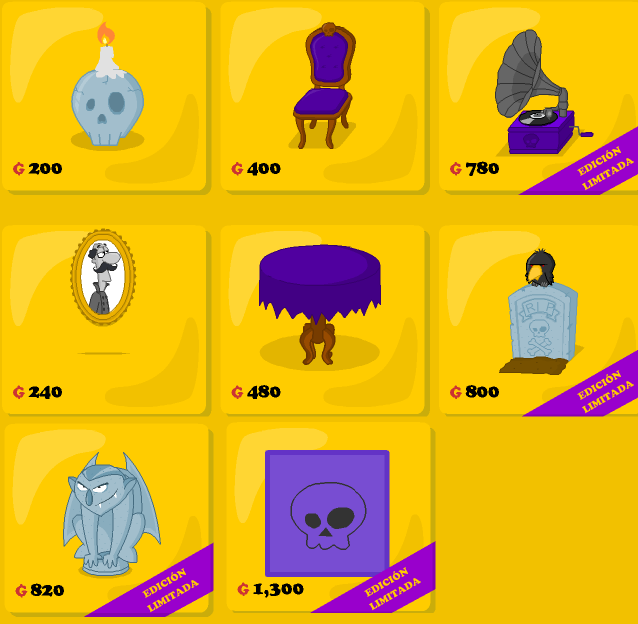Open the purple skull rug priced 1,300
Viewport: 638px width, 624px height.
(327, 512)
